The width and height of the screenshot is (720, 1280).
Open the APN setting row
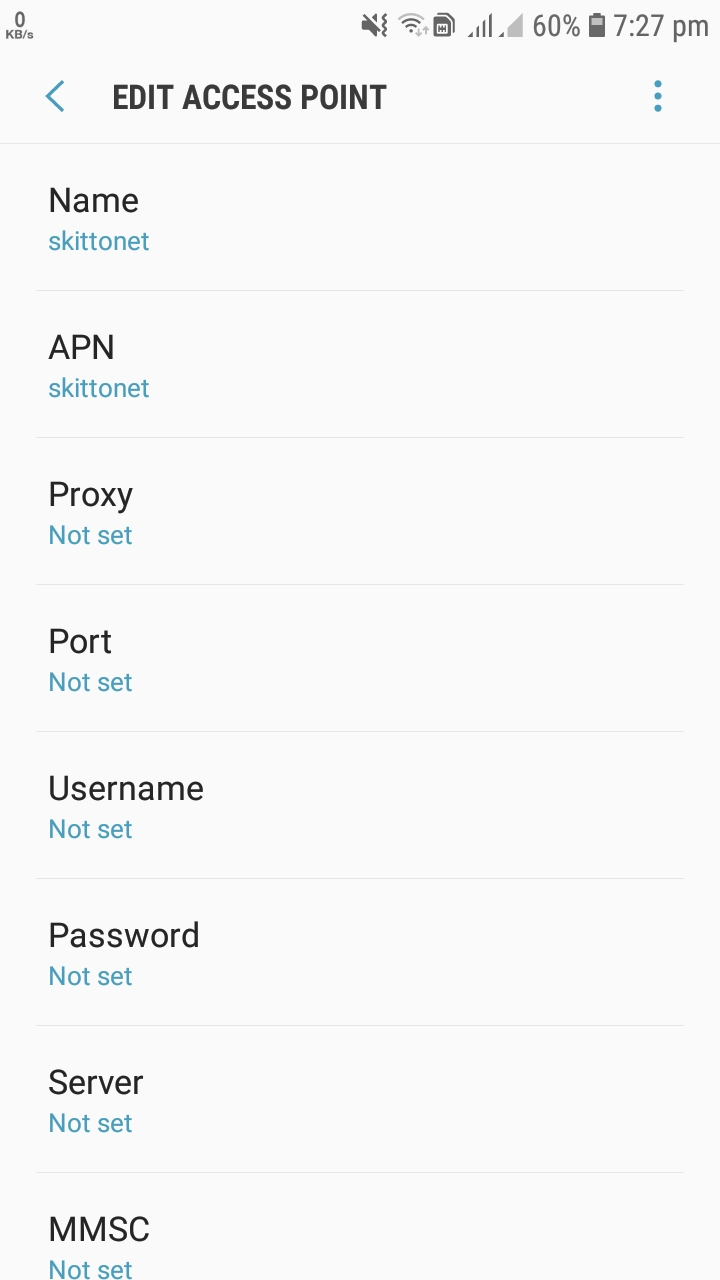[x=360, y=365]
